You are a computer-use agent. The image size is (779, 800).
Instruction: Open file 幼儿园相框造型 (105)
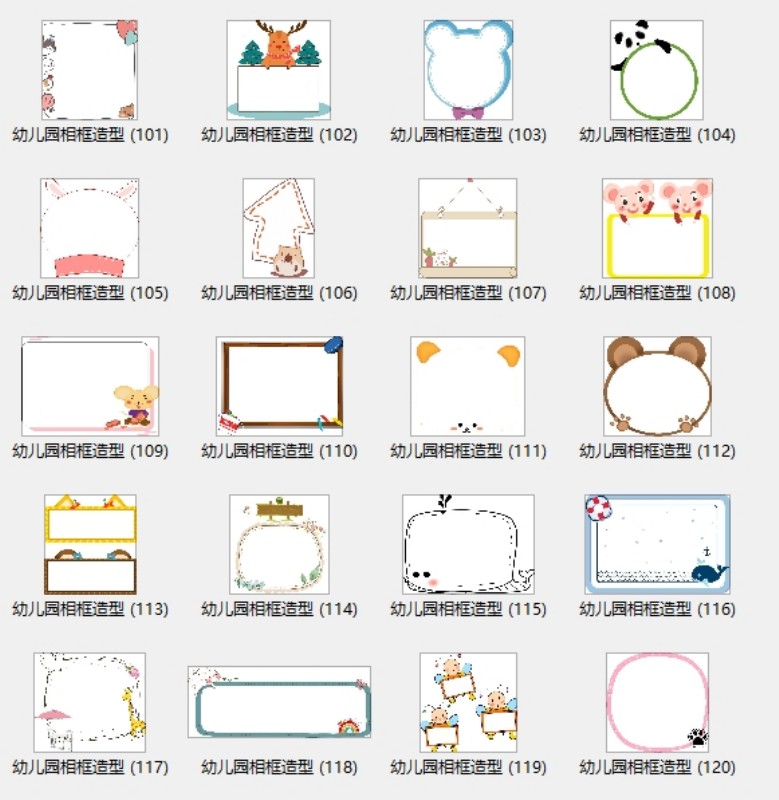(89, 228)
